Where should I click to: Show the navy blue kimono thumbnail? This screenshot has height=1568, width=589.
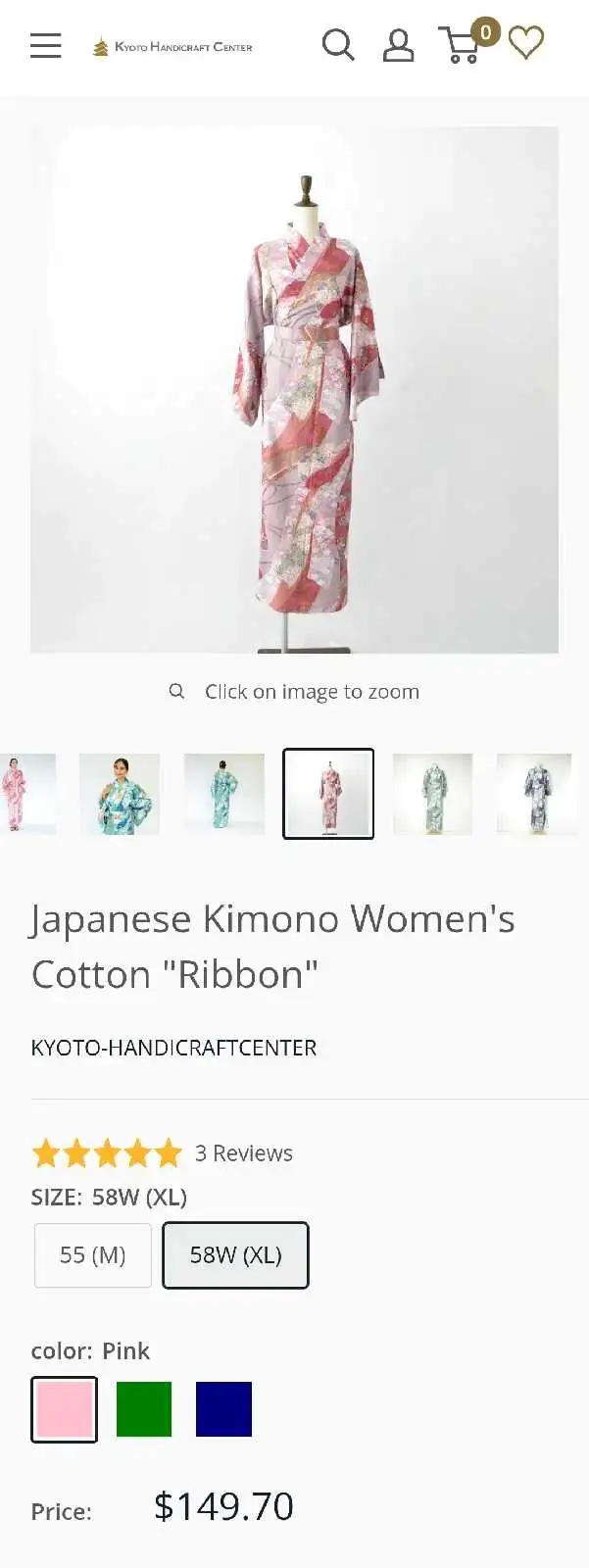coord(534,794)
